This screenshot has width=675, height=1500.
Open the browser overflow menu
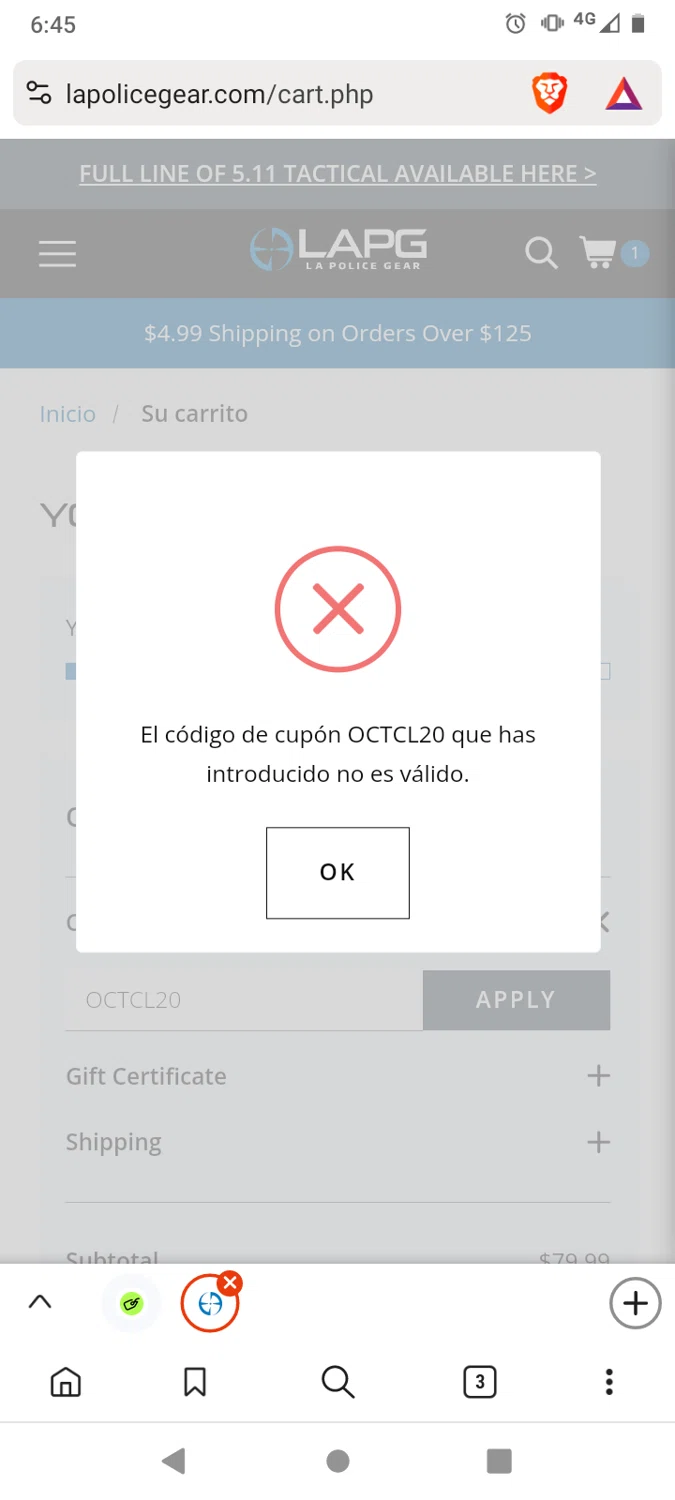point(609,1382)
